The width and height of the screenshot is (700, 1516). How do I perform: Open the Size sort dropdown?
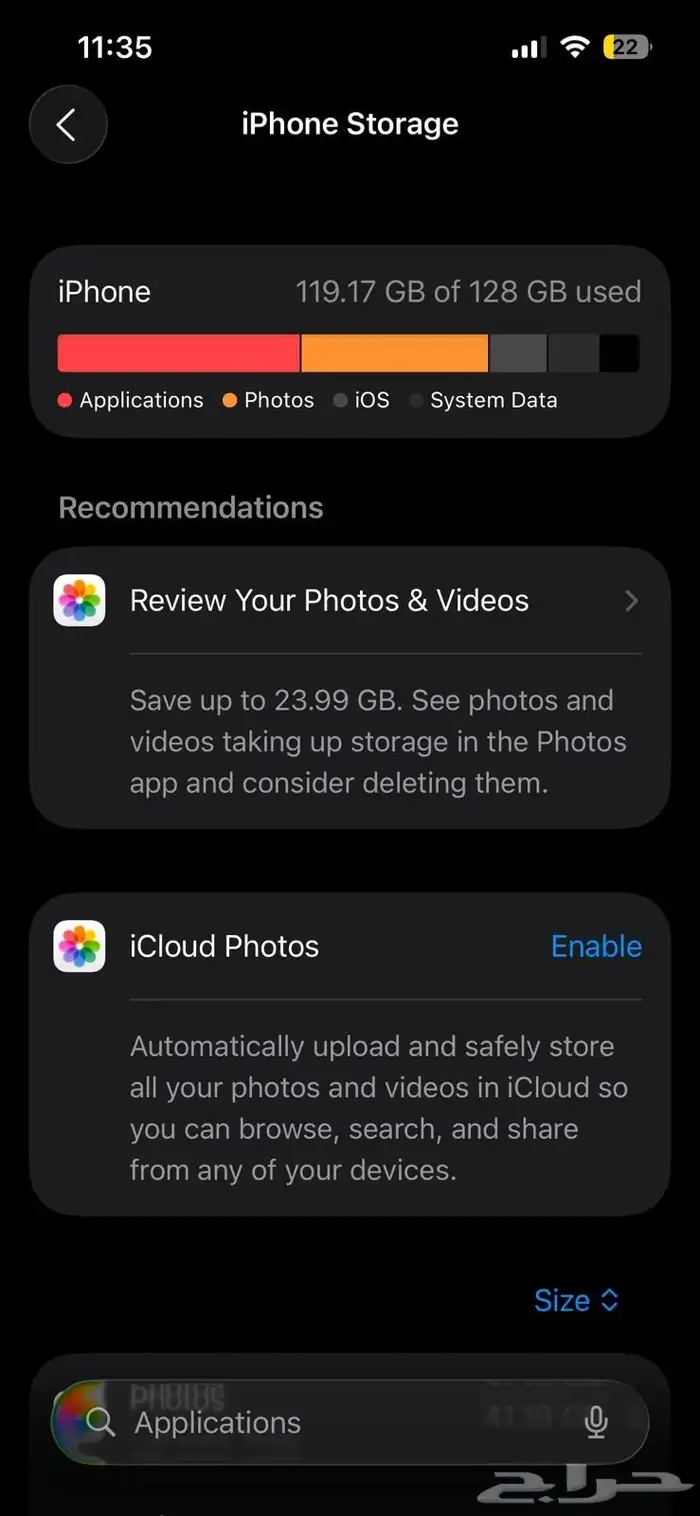click(x=576, y=1300)
